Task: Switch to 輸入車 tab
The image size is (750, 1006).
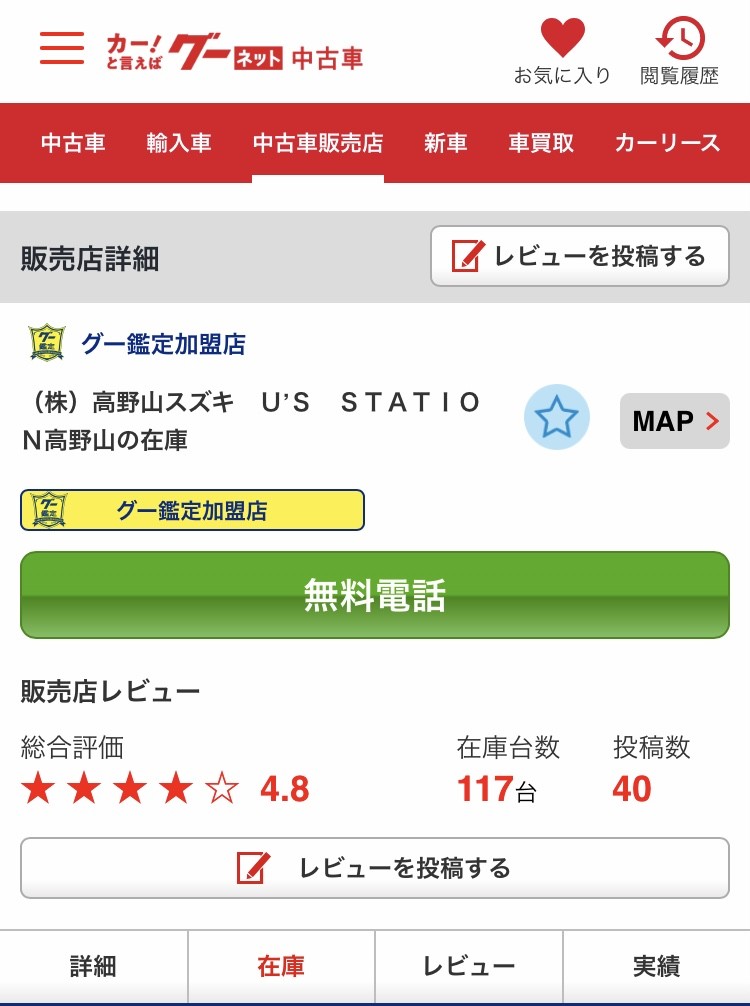Action: (x=179, y=143)
